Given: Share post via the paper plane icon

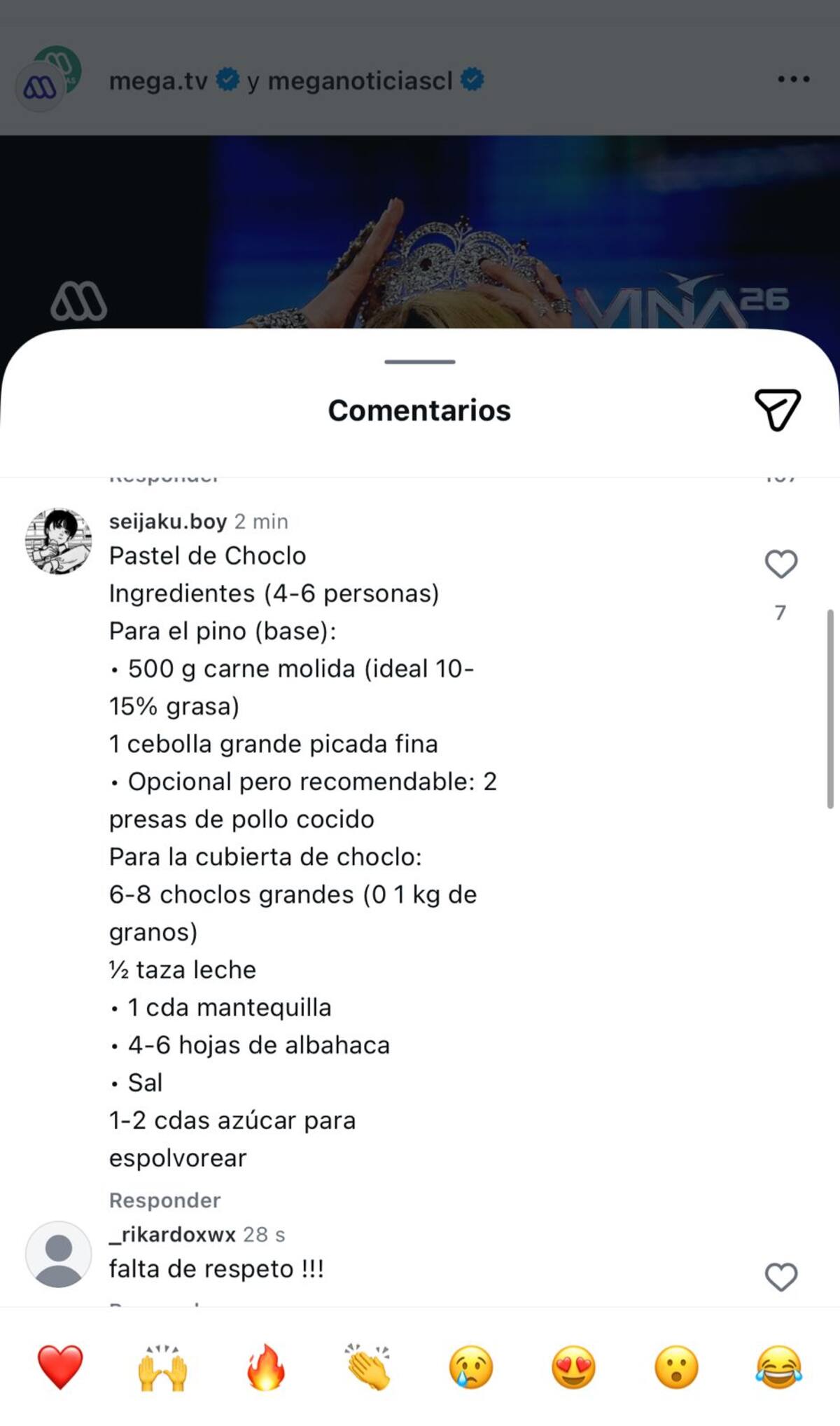Looking at the screenshot, I should [777, 410].
